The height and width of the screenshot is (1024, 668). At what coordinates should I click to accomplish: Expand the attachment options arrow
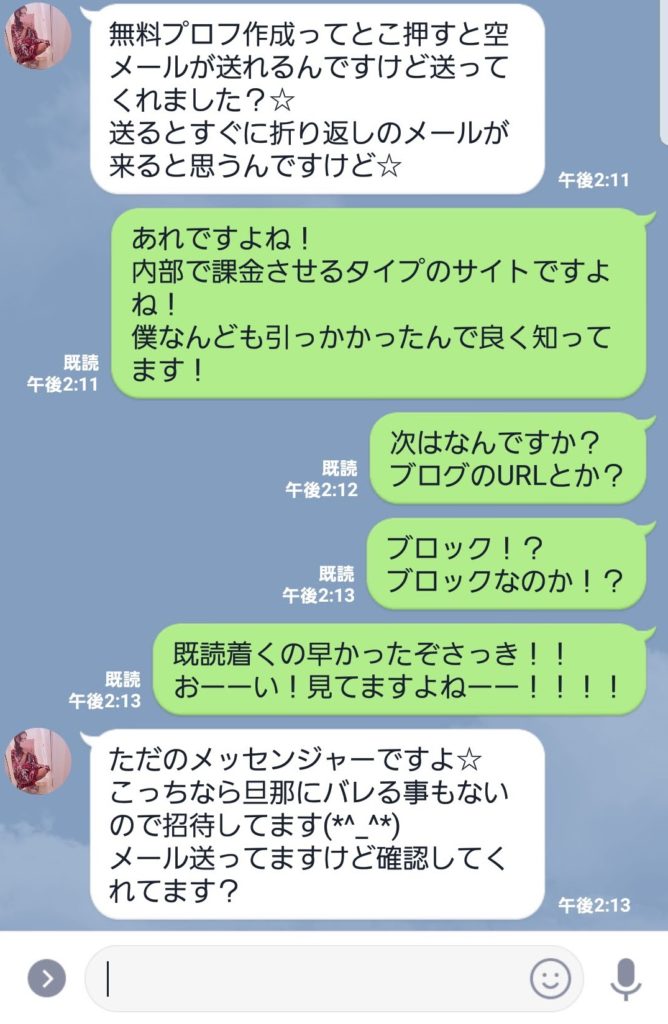(47, 977)
